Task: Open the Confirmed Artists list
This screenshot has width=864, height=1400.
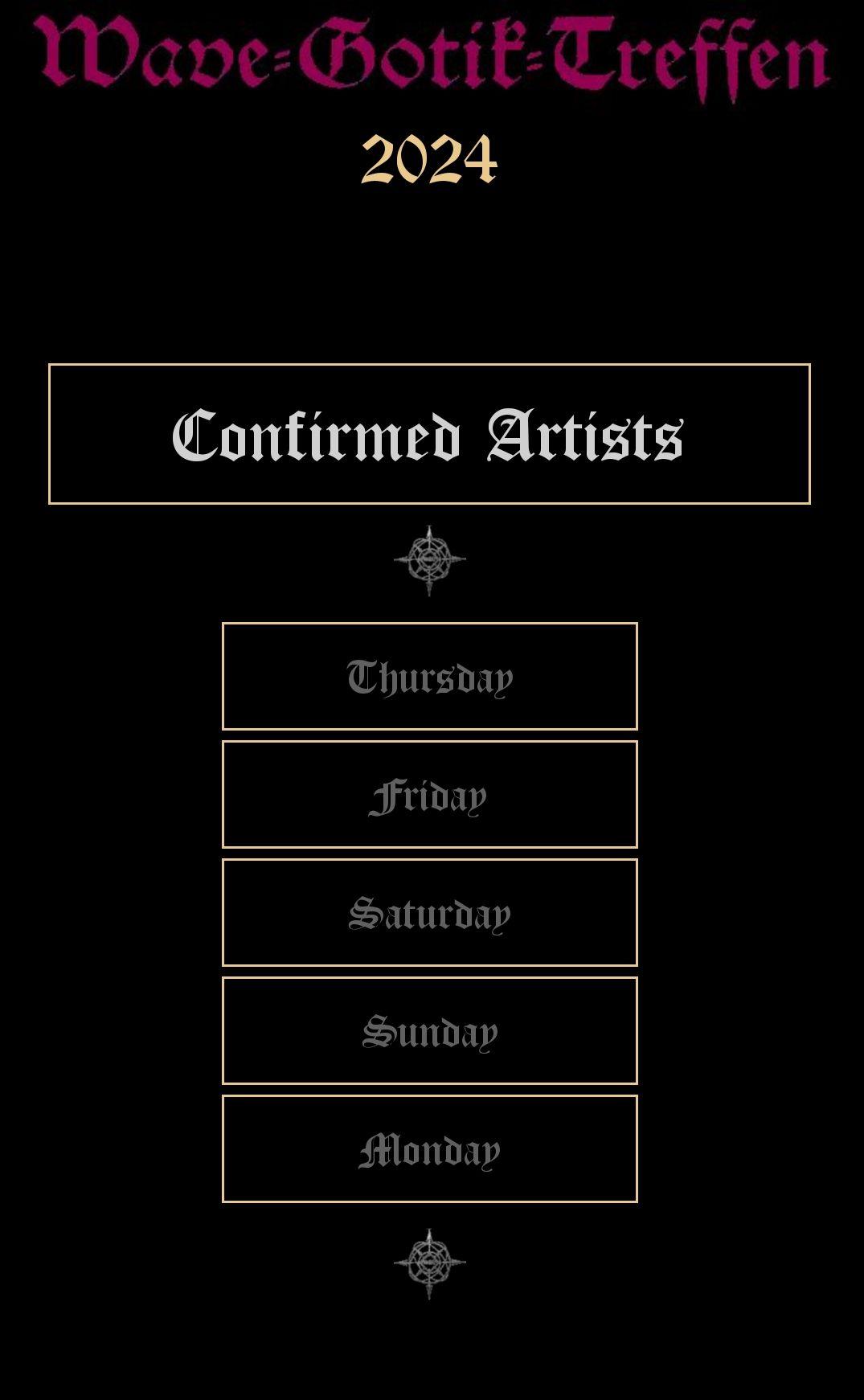Action: point(429,434)
